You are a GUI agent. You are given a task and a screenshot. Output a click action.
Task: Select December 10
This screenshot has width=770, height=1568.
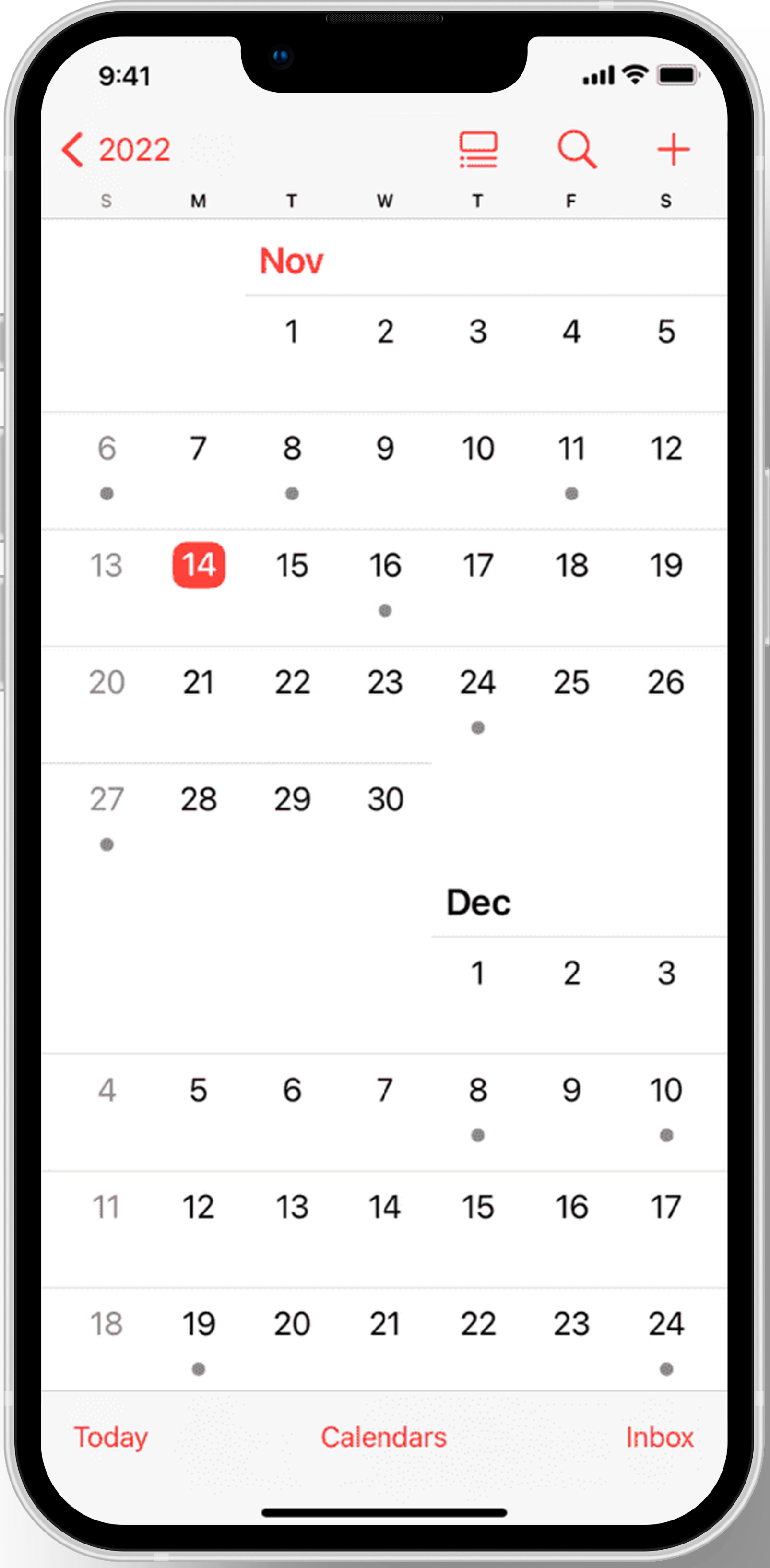(x=666, y=1090)
